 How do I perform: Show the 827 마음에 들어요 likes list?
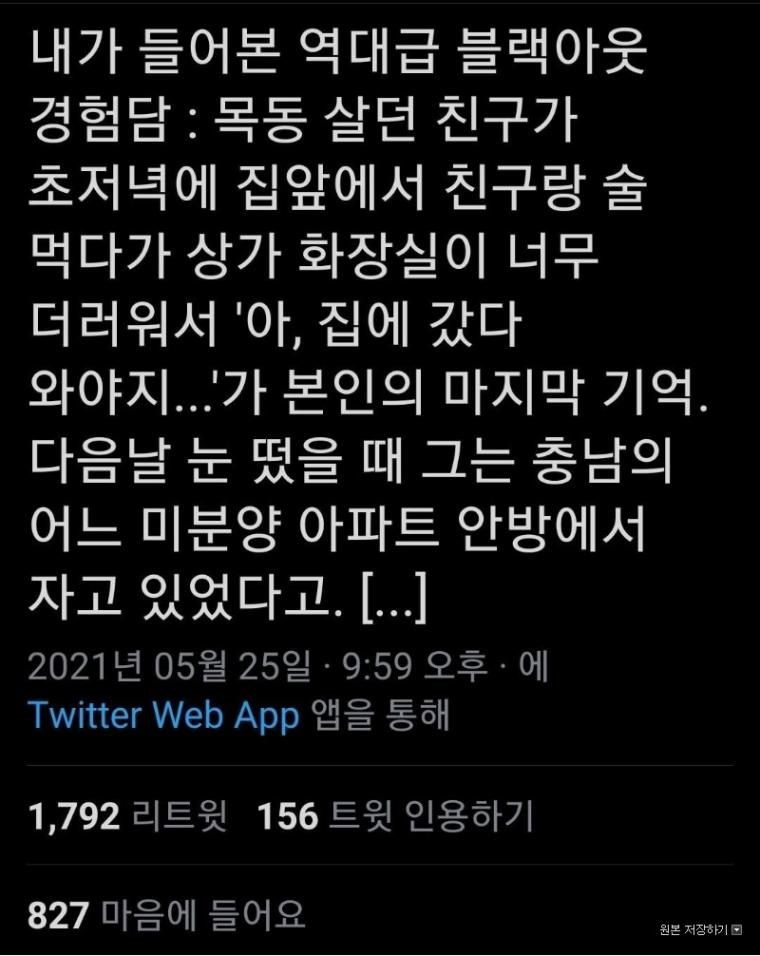coord(166,913)
